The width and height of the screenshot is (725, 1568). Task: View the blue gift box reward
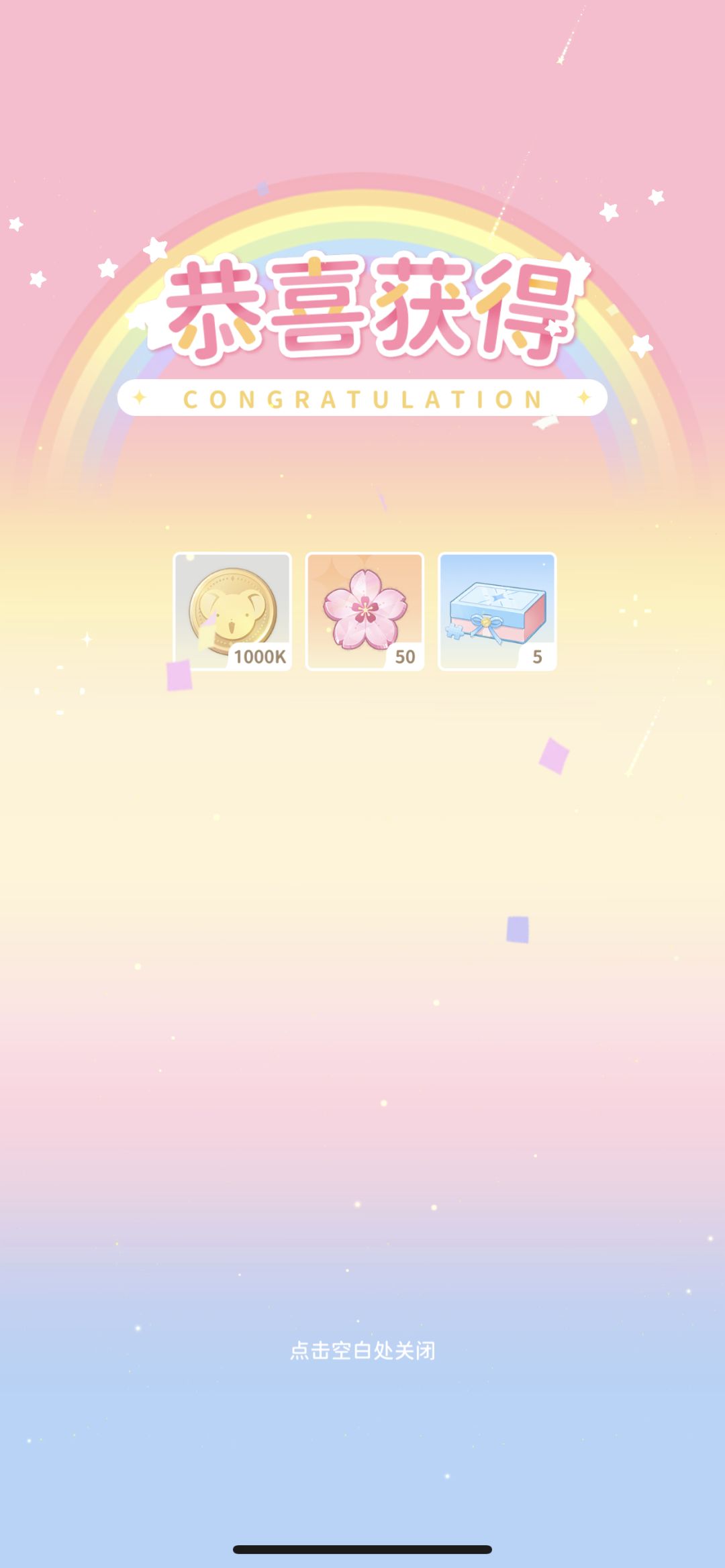click(x=497, y=611)
